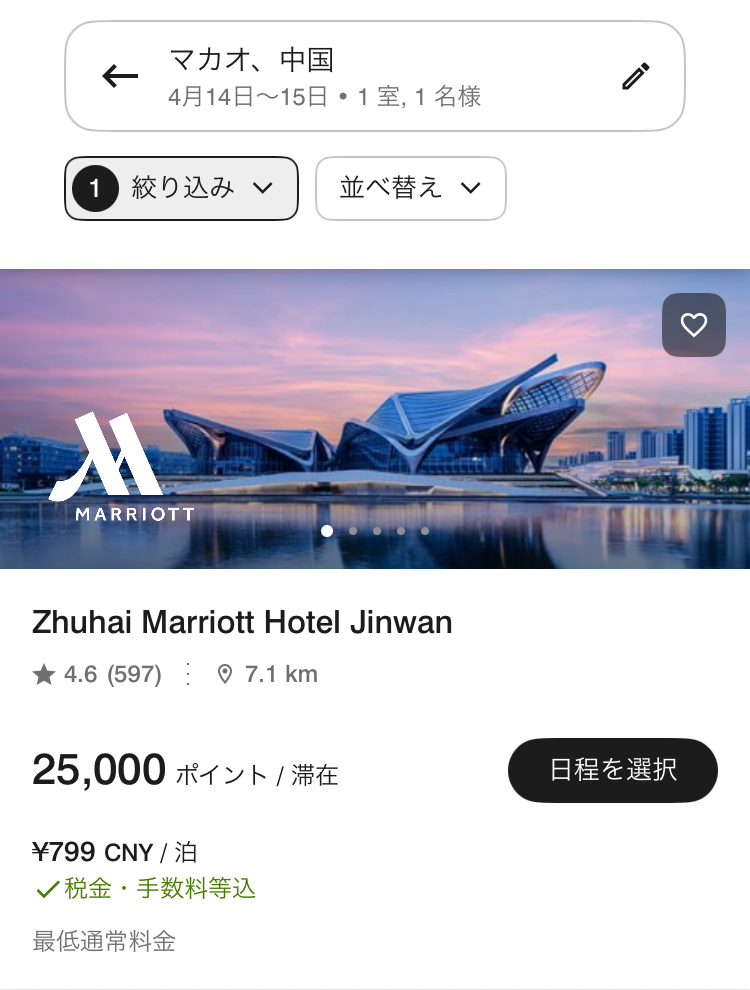The image size is (750, 990).
Task: Open the 絞り込み filter dropdown
Action: point(182,188)
